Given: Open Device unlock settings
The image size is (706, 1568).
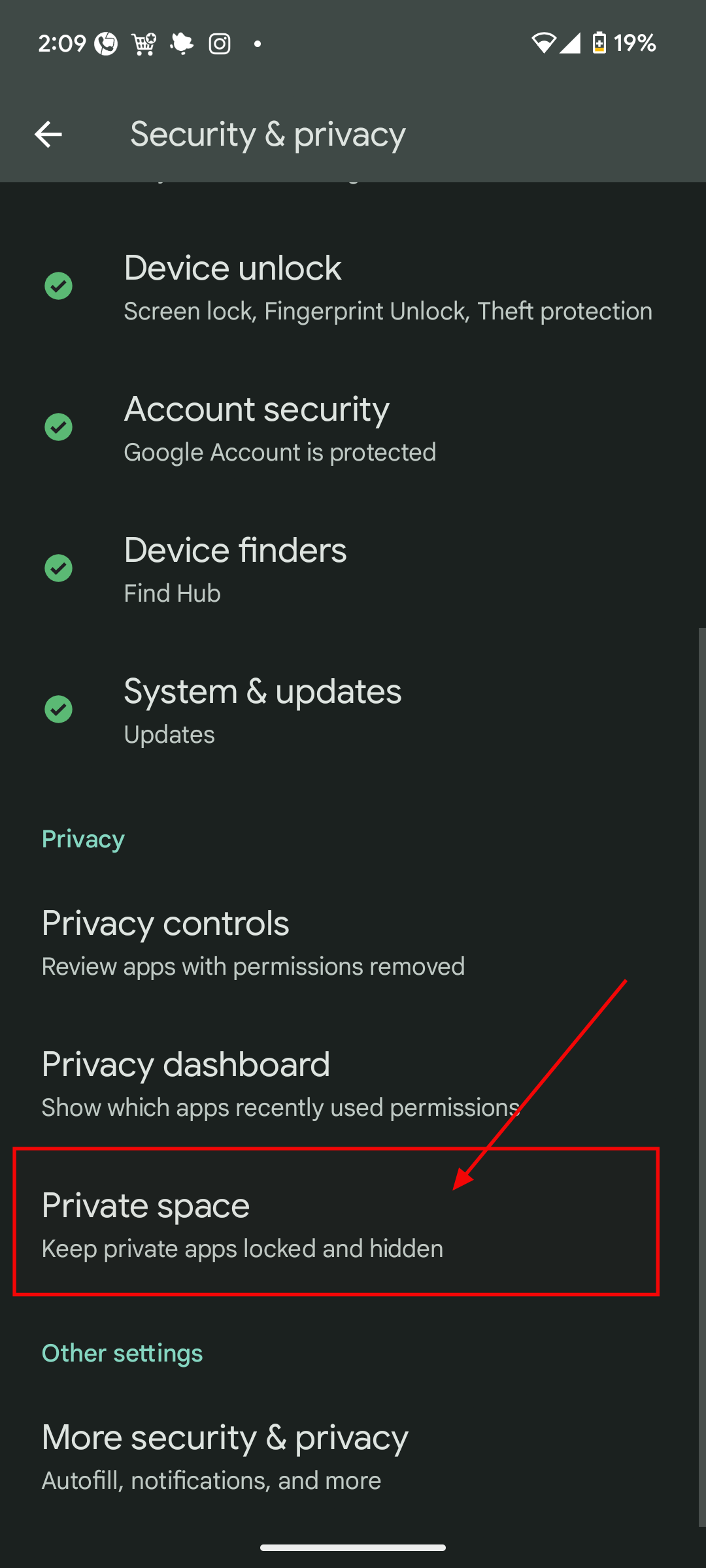Looking at the screenshot, I should [x=353, y=287].
